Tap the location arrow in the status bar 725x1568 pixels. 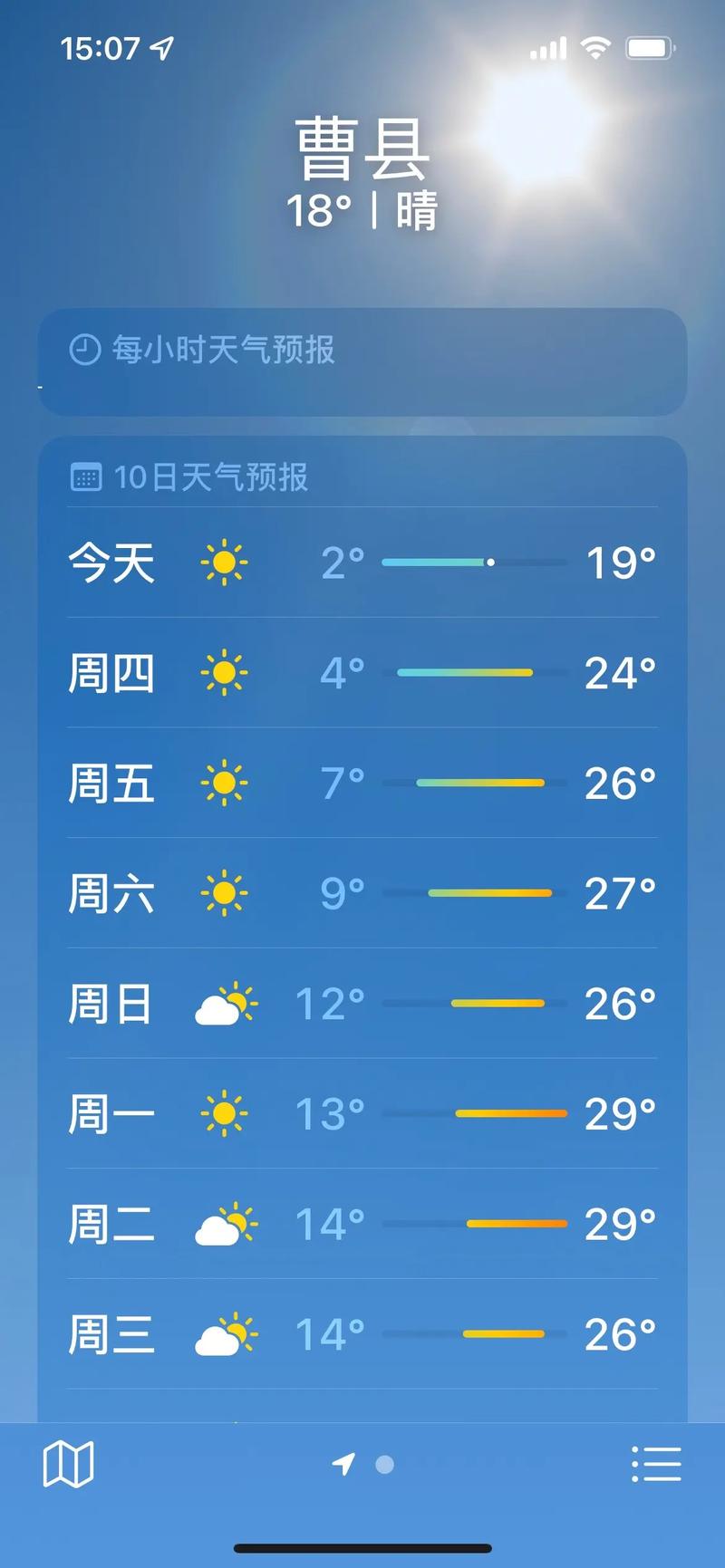point(161,48)
